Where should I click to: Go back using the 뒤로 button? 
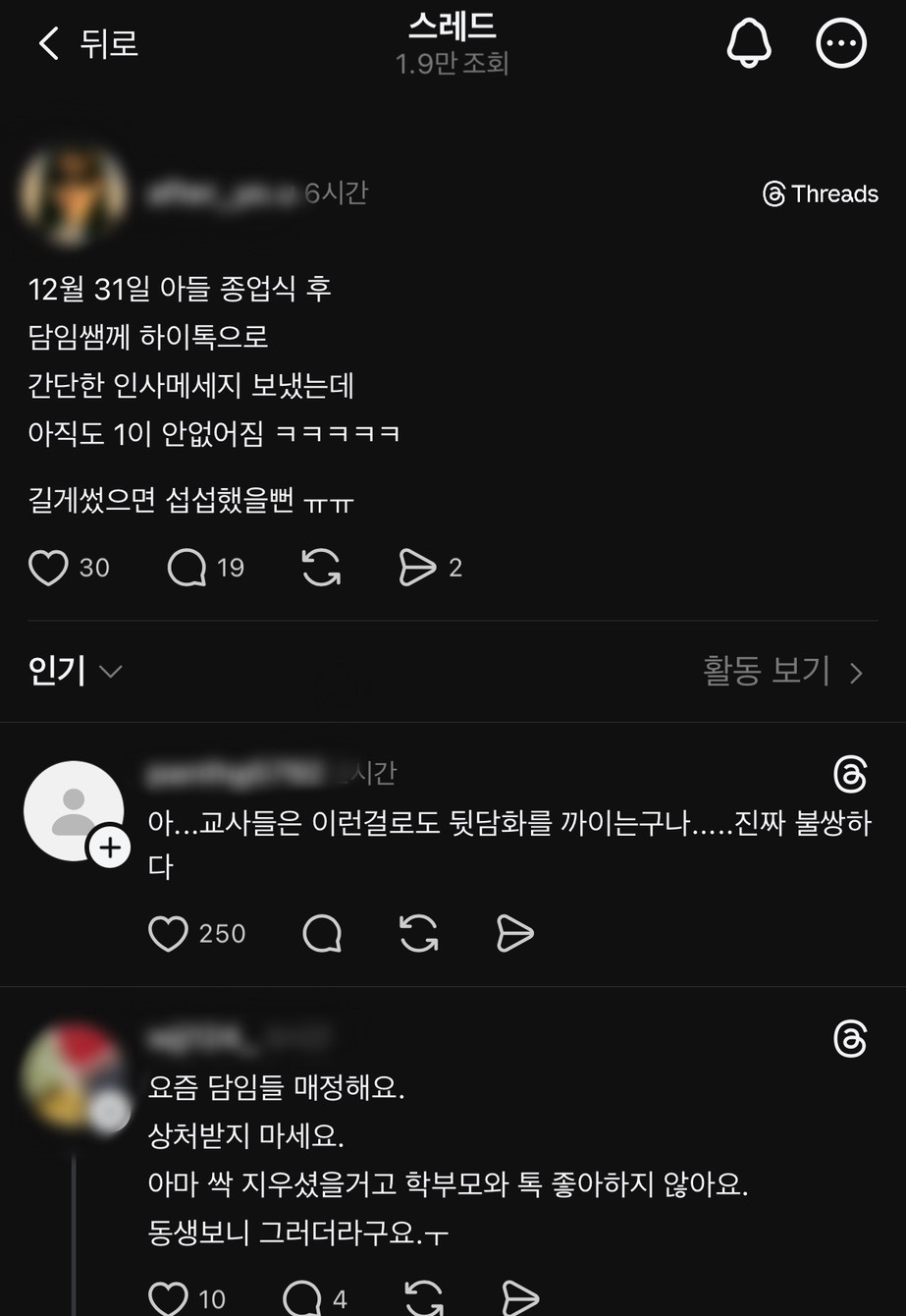pos(86,43)
